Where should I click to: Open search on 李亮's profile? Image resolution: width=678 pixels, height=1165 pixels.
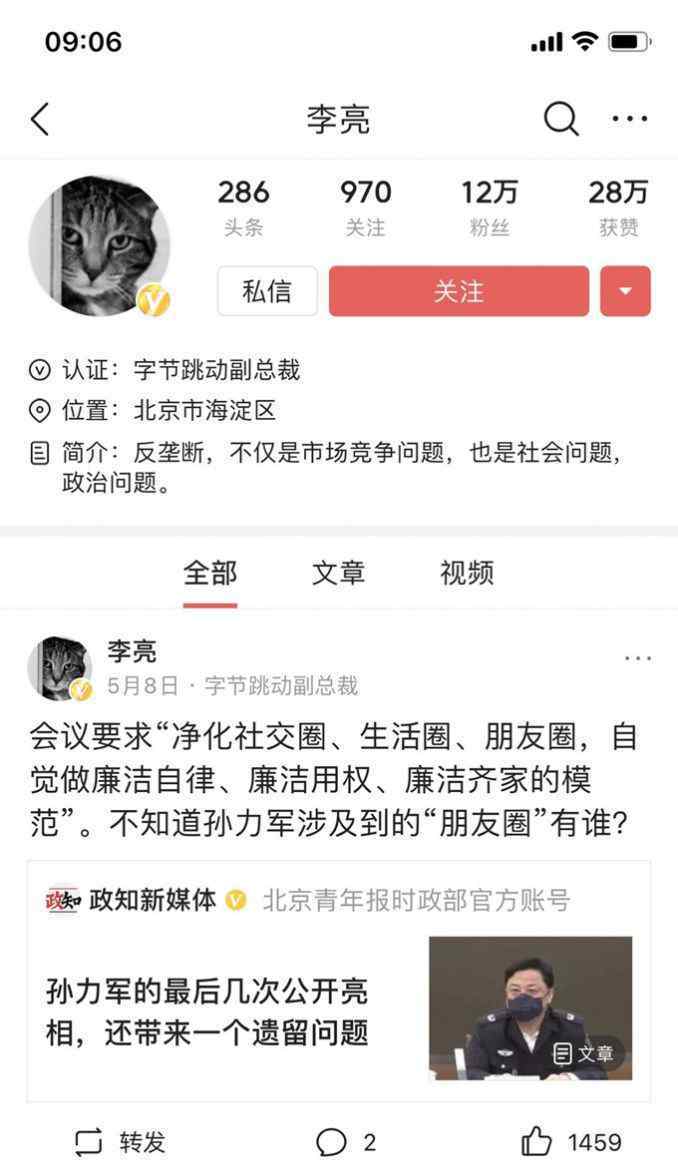561,119
